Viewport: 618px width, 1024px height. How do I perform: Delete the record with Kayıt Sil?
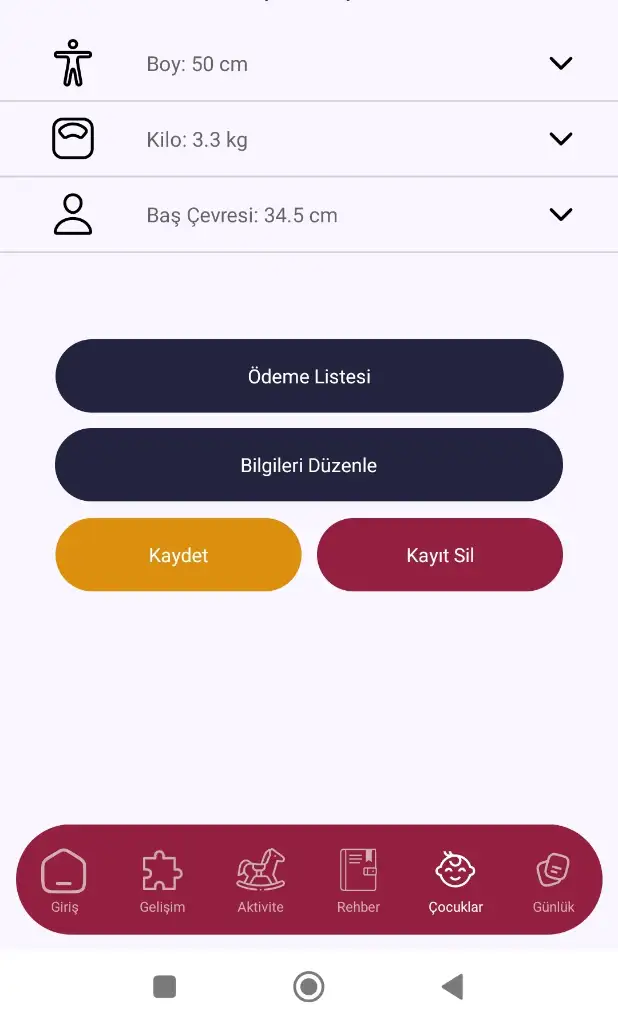440,555
